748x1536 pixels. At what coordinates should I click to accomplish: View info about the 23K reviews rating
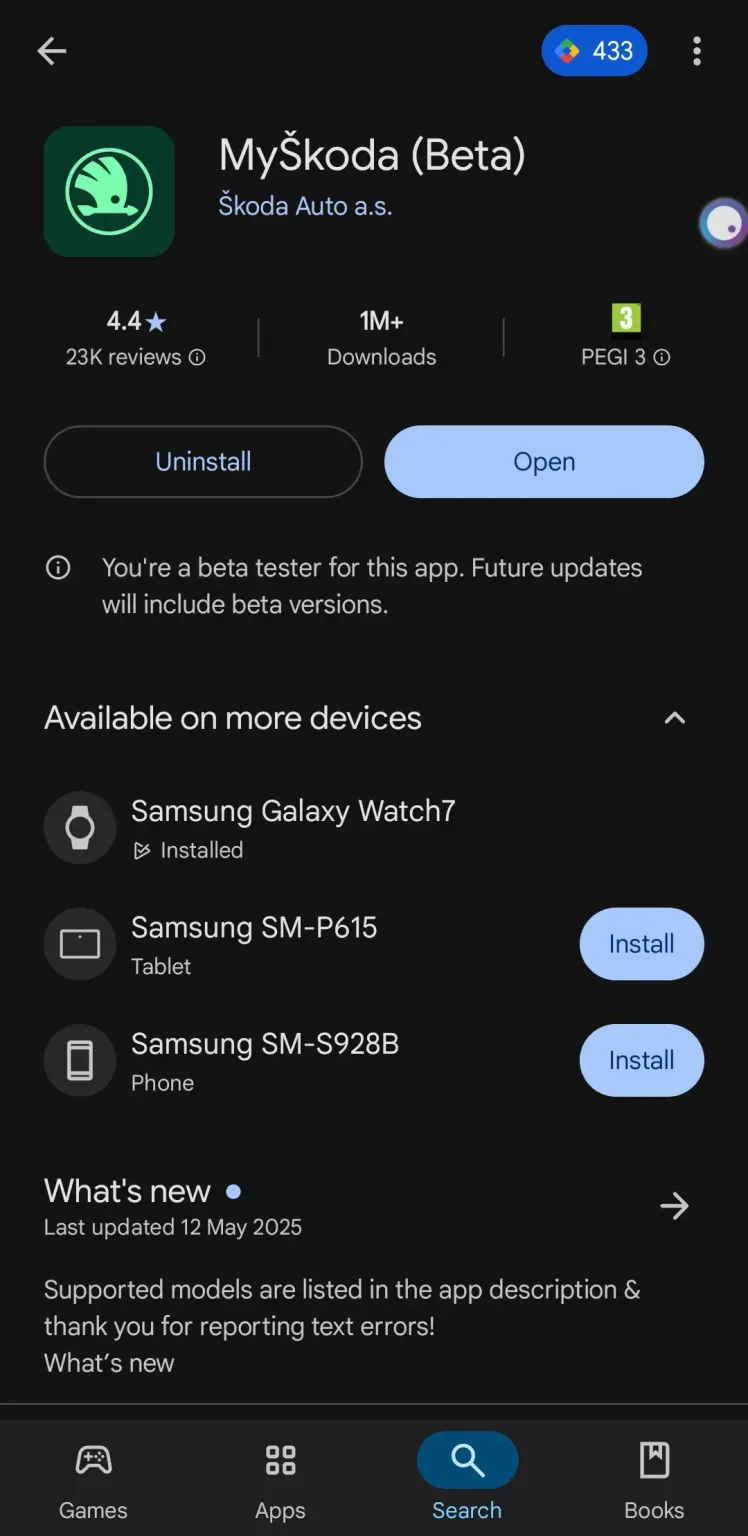197,357
